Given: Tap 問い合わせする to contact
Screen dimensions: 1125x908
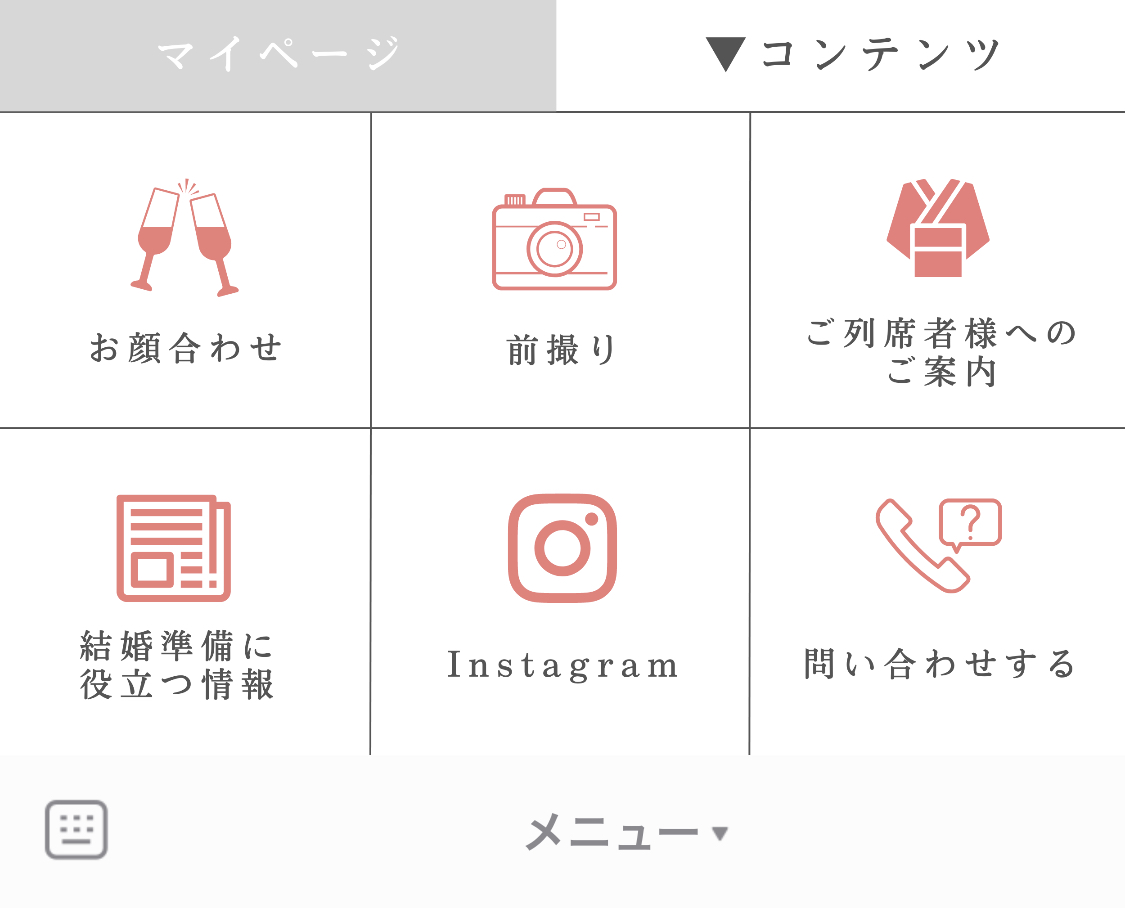Looking at the screenshot, I should click(x=938, y=592).
